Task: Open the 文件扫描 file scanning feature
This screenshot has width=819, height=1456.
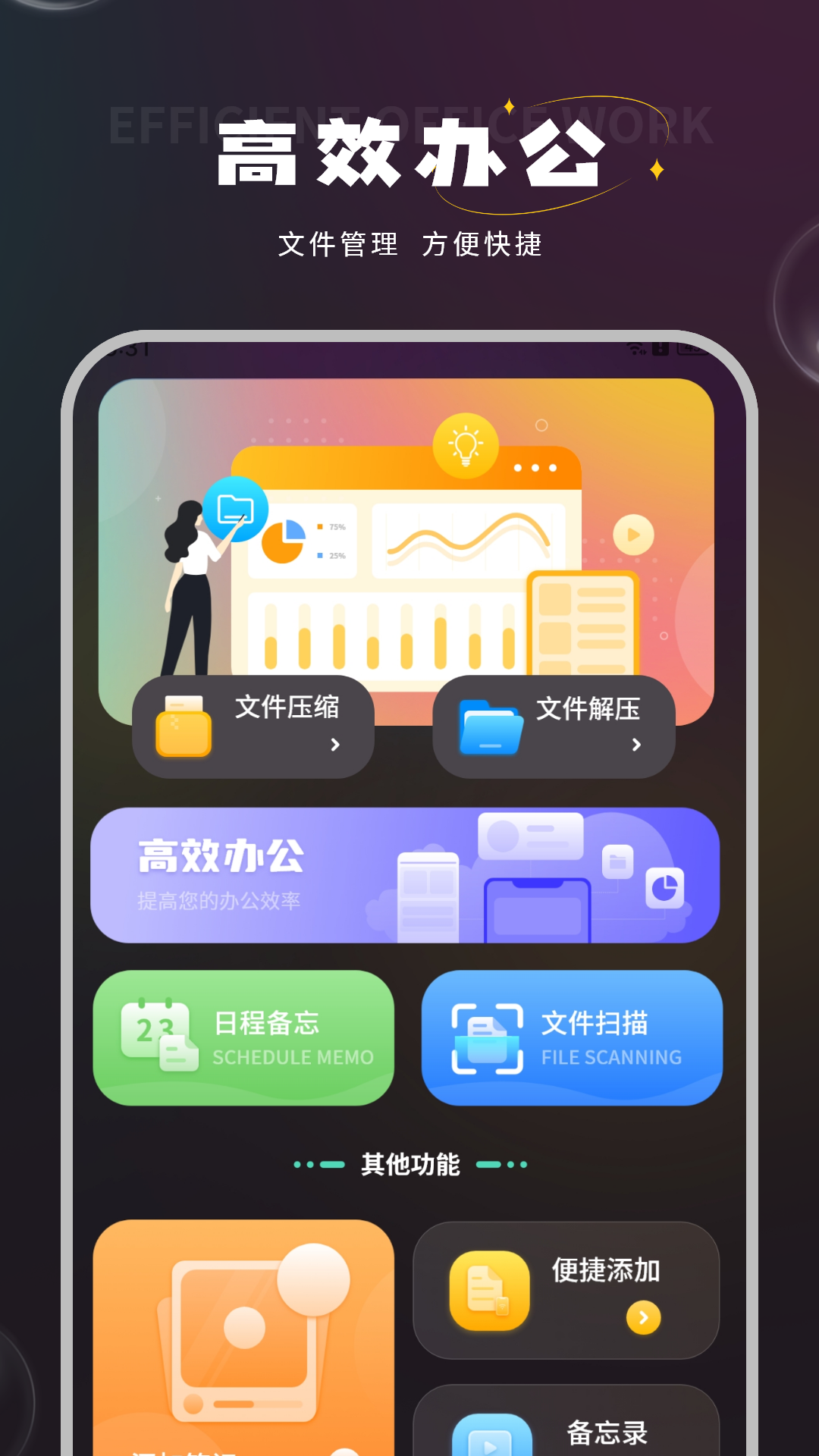Action: point(573,1037)
